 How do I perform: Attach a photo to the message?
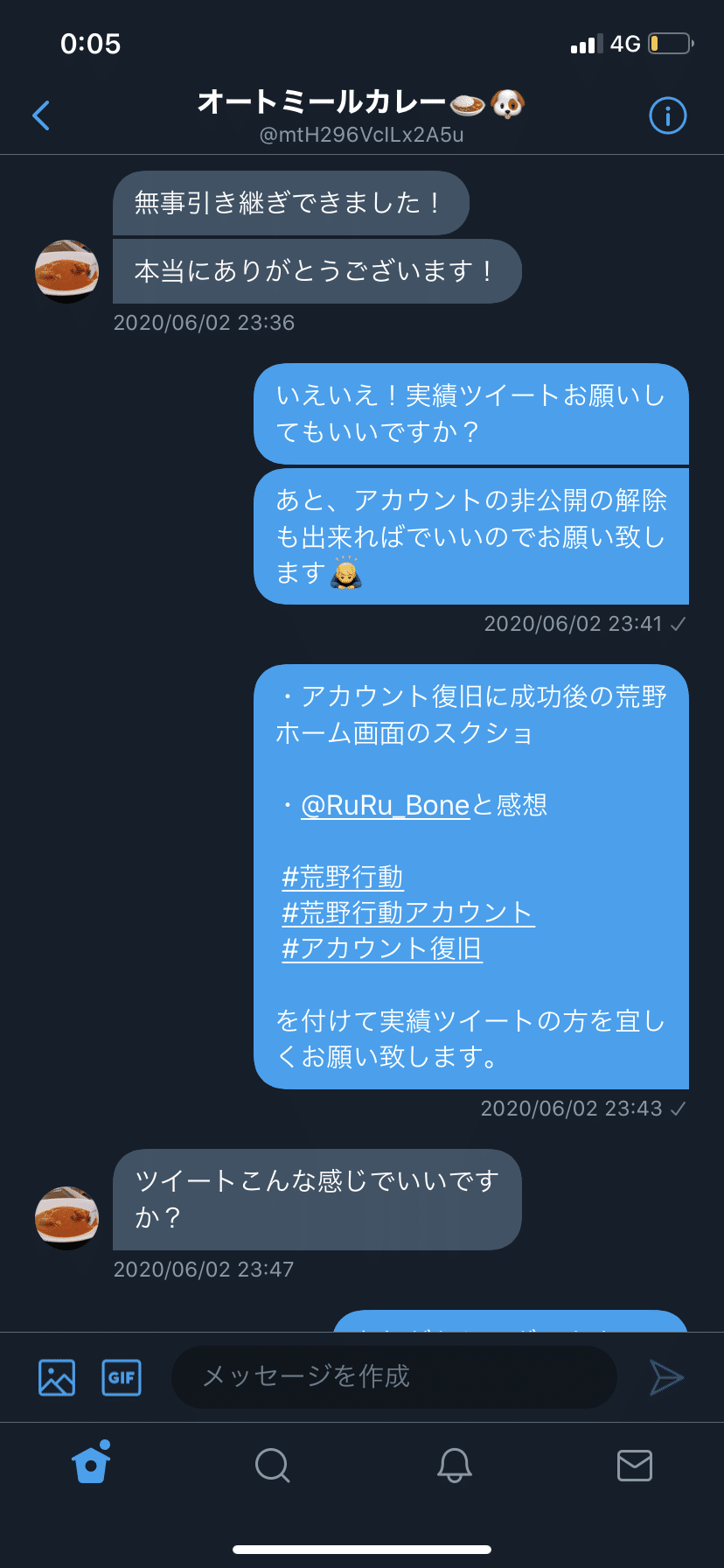tap(57, 1377)
